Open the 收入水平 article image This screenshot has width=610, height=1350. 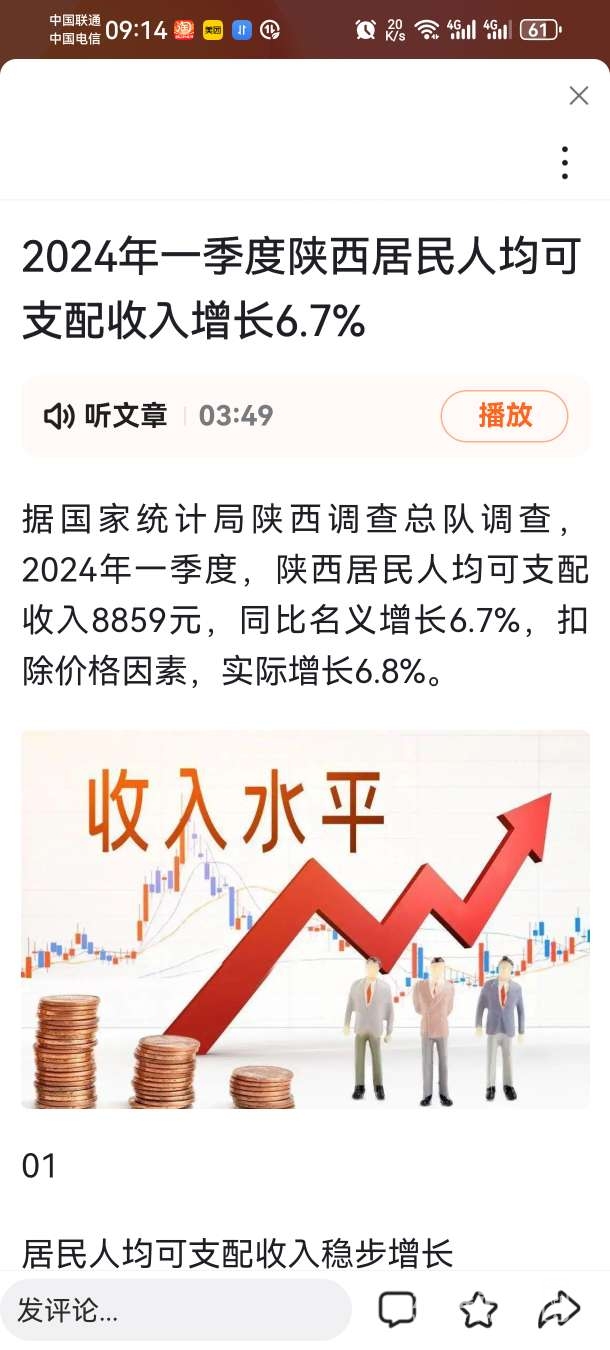coord(305,919)
